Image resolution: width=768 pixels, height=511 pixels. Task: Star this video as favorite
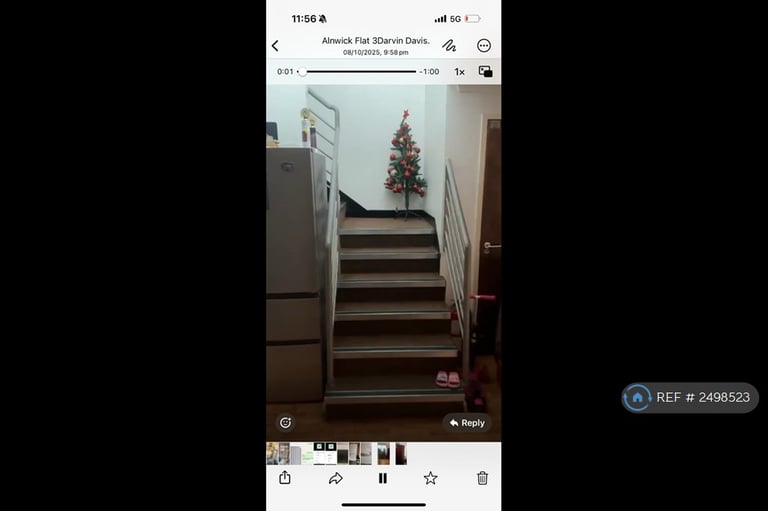[430, 478]
